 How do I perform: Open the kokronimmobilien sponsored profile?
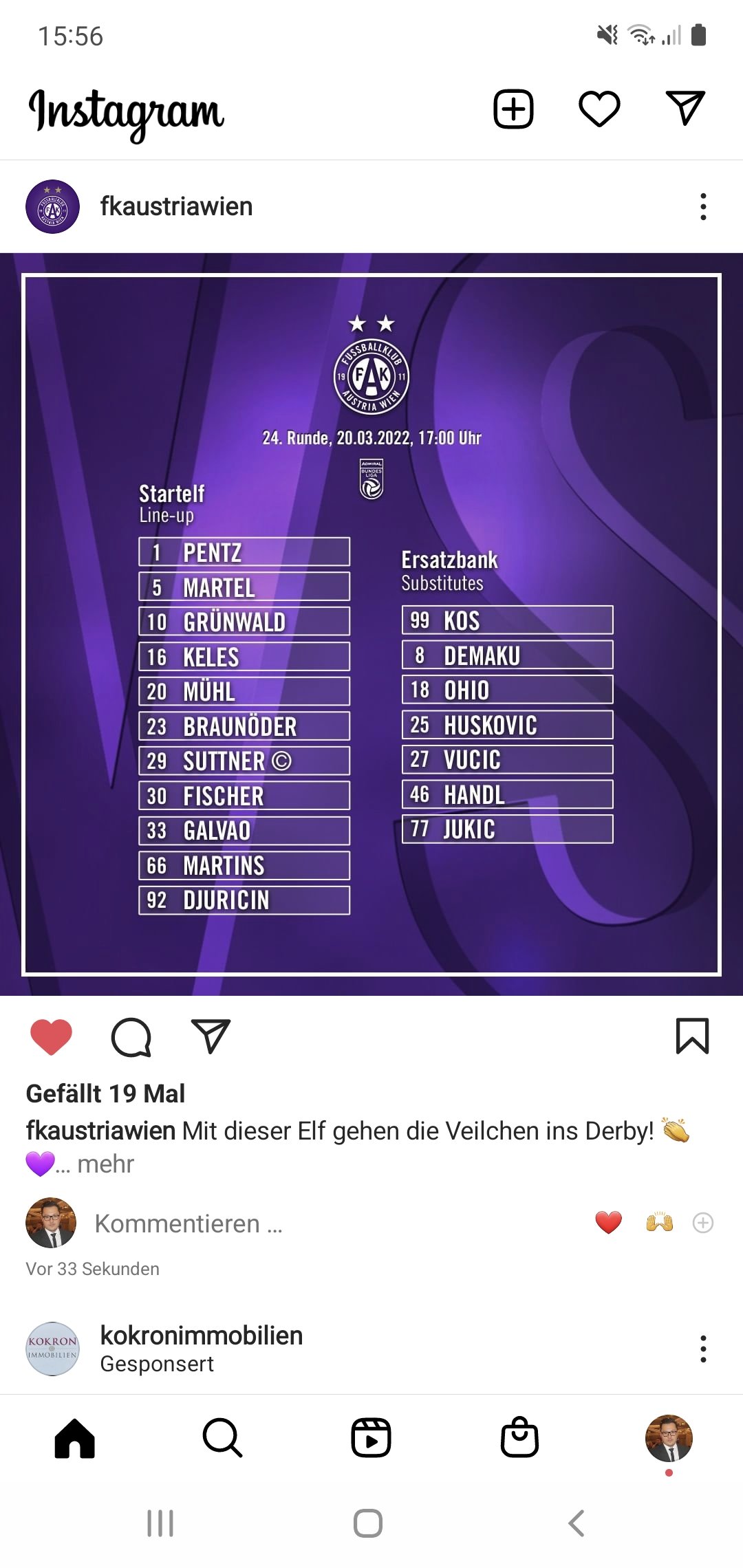click(x=201, y=1335)
